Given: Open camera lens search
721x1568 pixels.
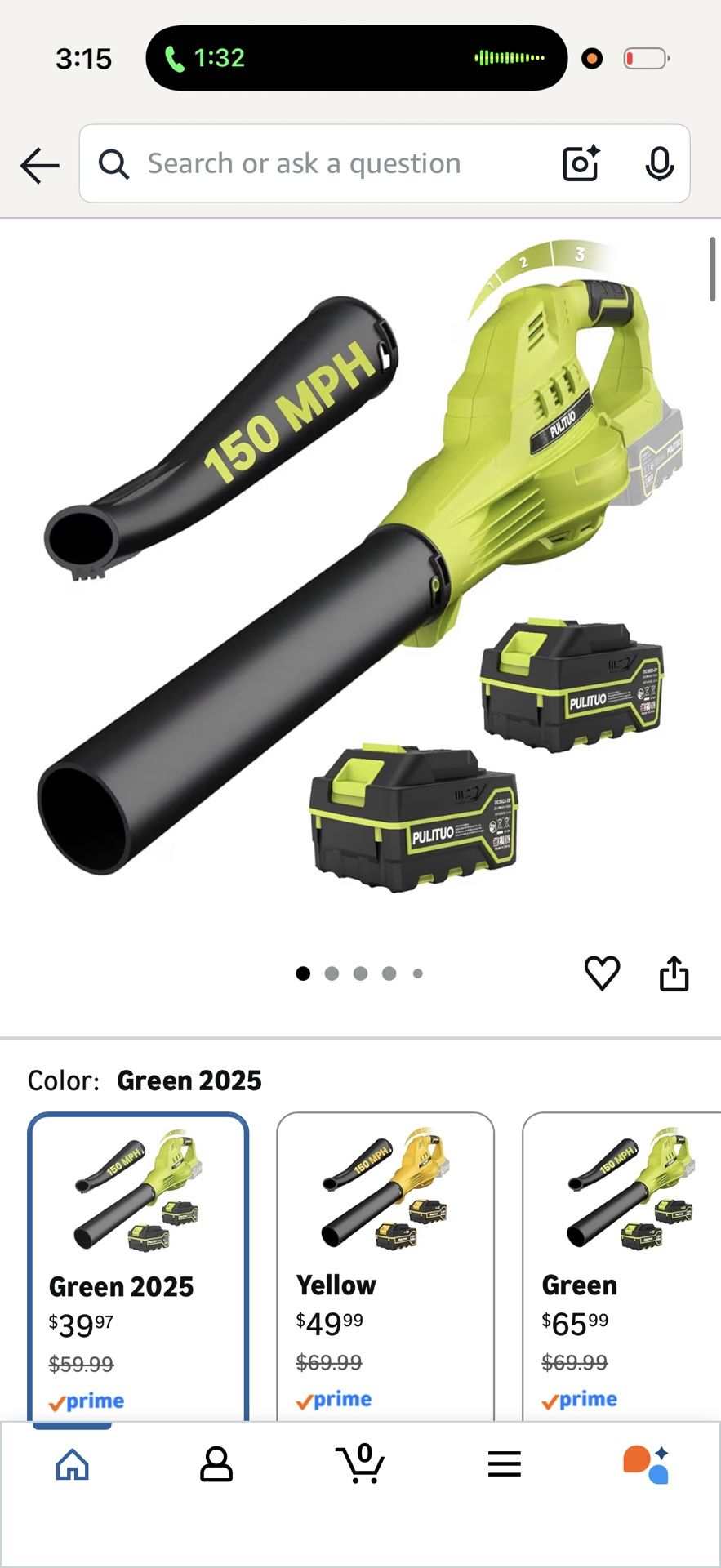Looking at the screenshot, I should point(581,163).
